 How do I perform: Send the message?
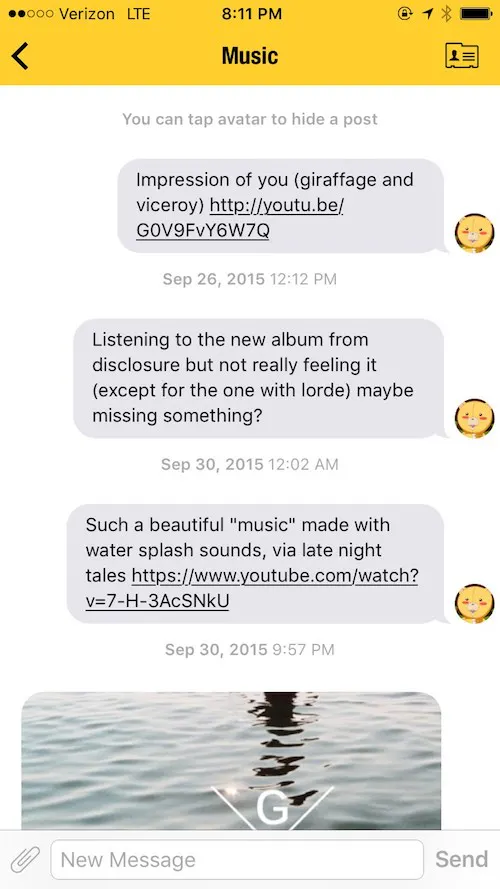pos(461,860)
